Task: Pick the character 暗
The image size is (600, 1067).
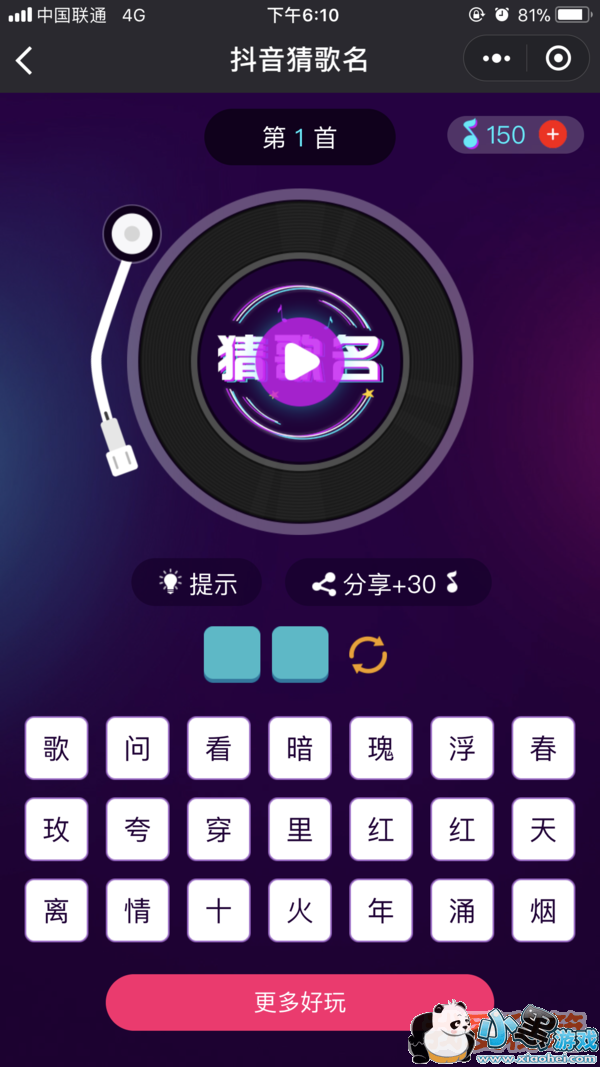Action: (300, 748)
